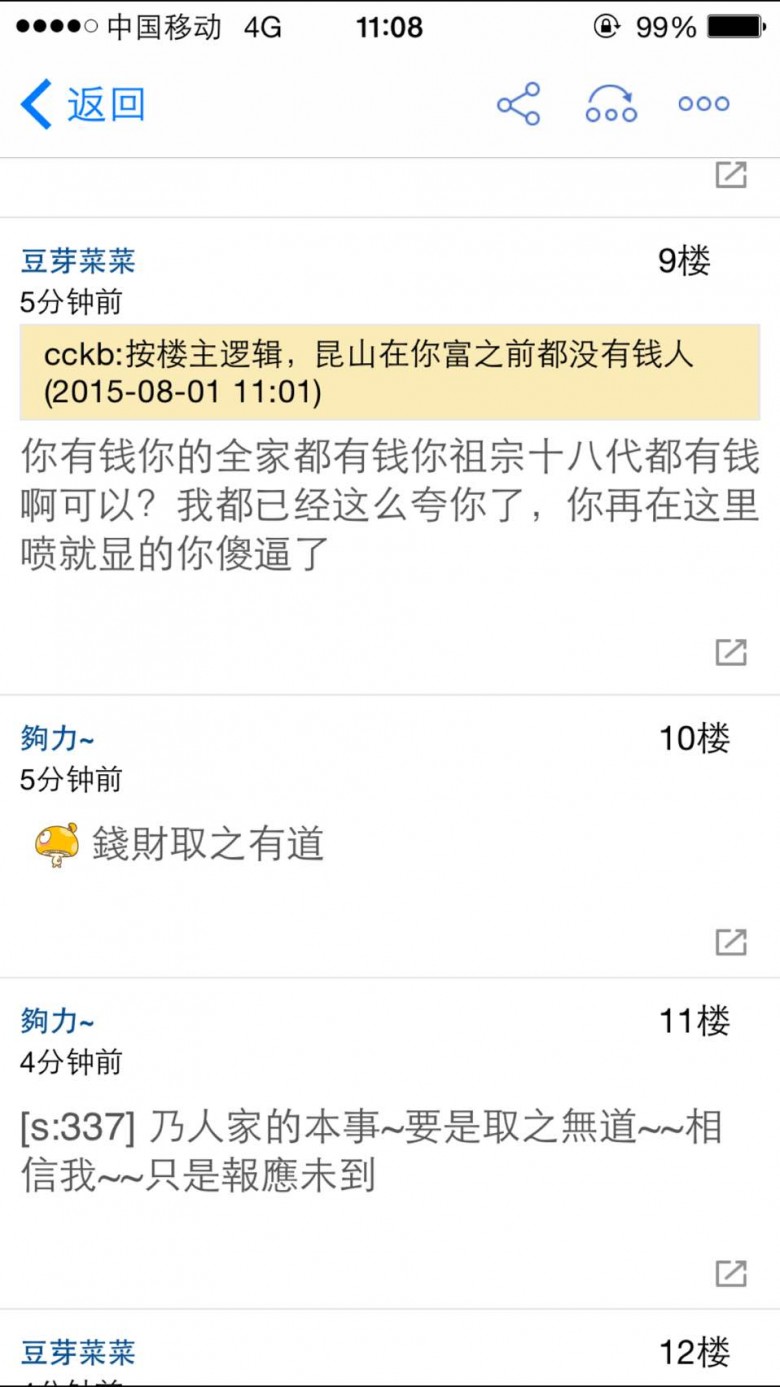Open 夠力~ profile on floor 11
The width and height of the screenshot is (780, 1387).
tap(58, 1021)
